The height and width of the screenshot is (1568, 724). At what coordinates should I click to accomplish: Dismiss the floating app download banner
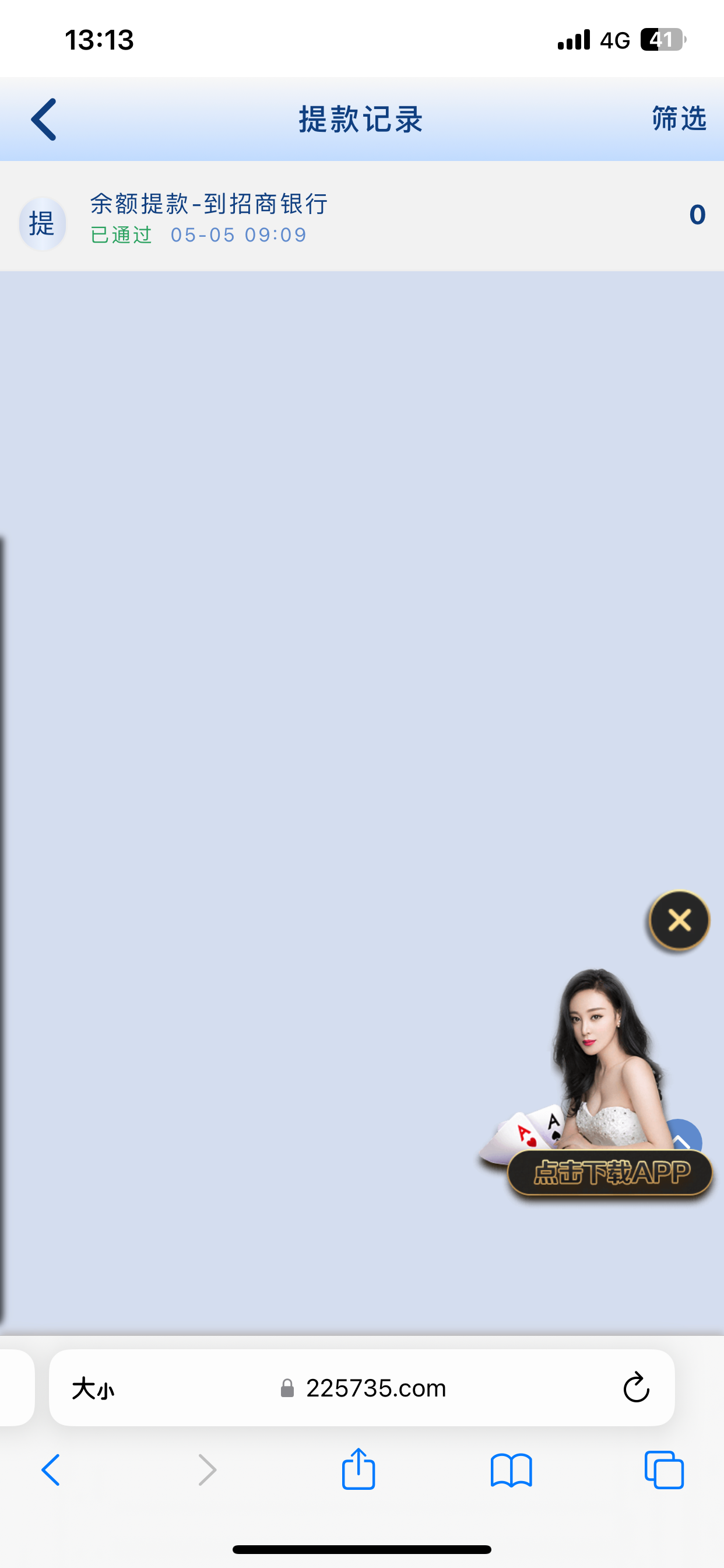tap(679, 920)
